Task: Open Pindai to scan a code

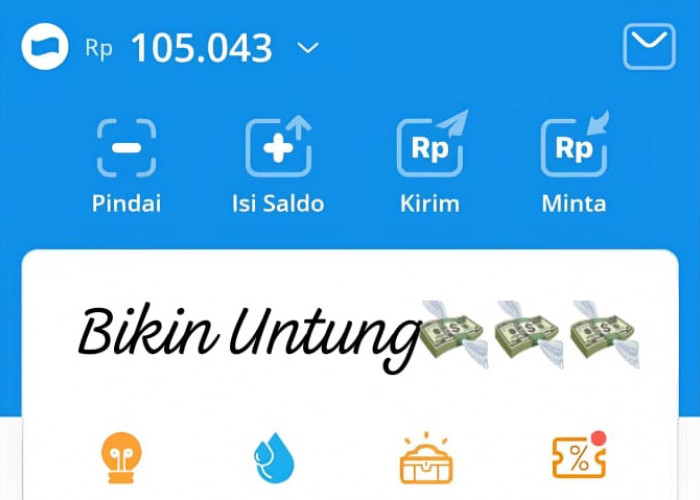Action: [x=126, y=148]
